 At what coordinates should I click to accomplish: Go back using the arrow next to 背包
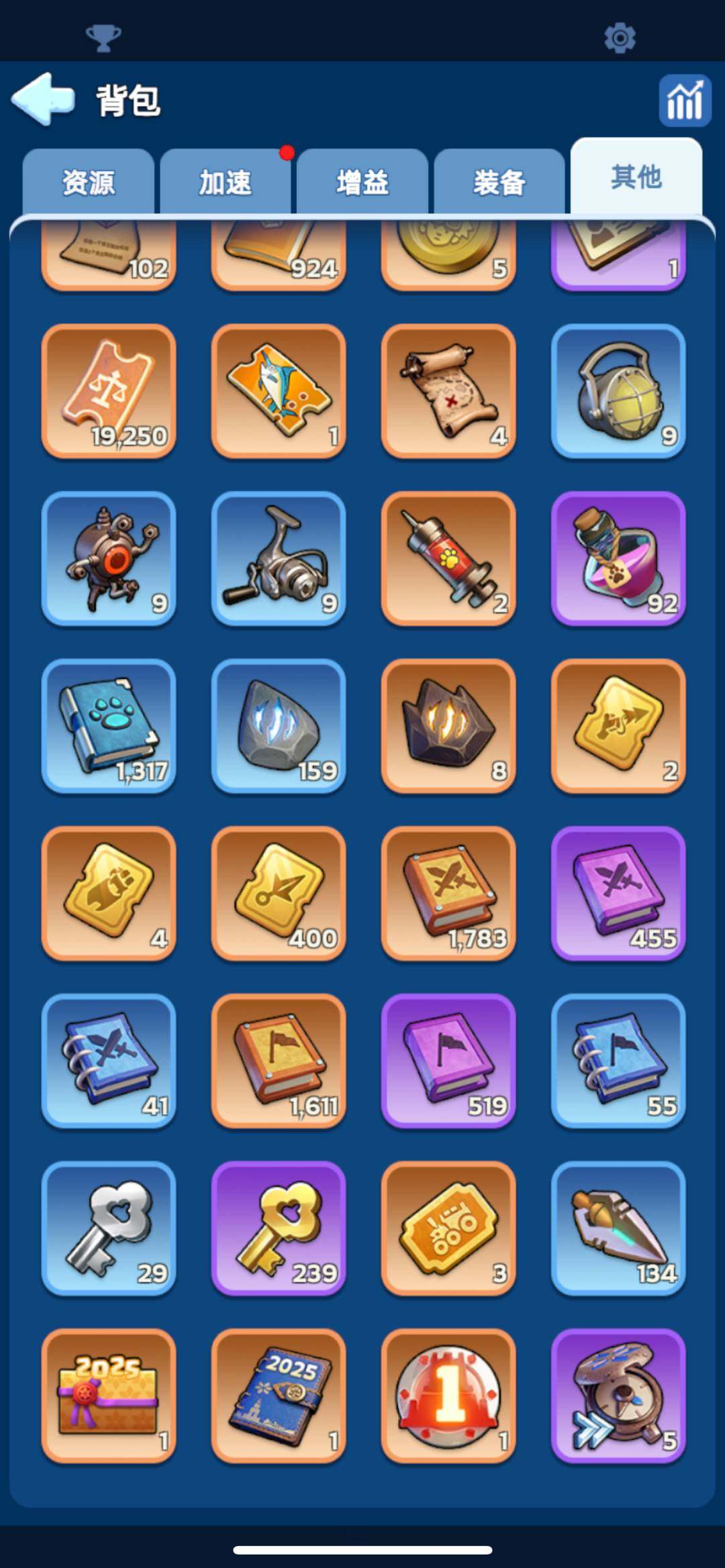(x=43, y=99)
